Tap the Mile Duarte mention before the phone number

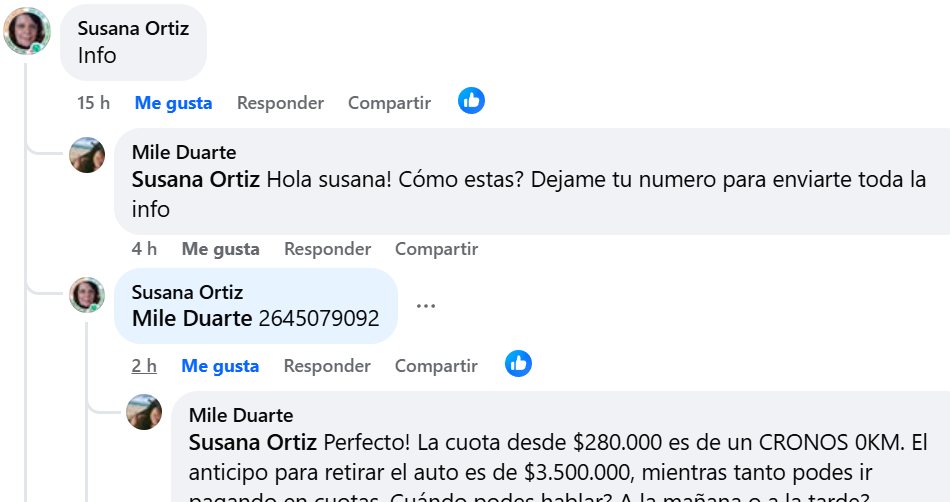click(x=192, y=319)
